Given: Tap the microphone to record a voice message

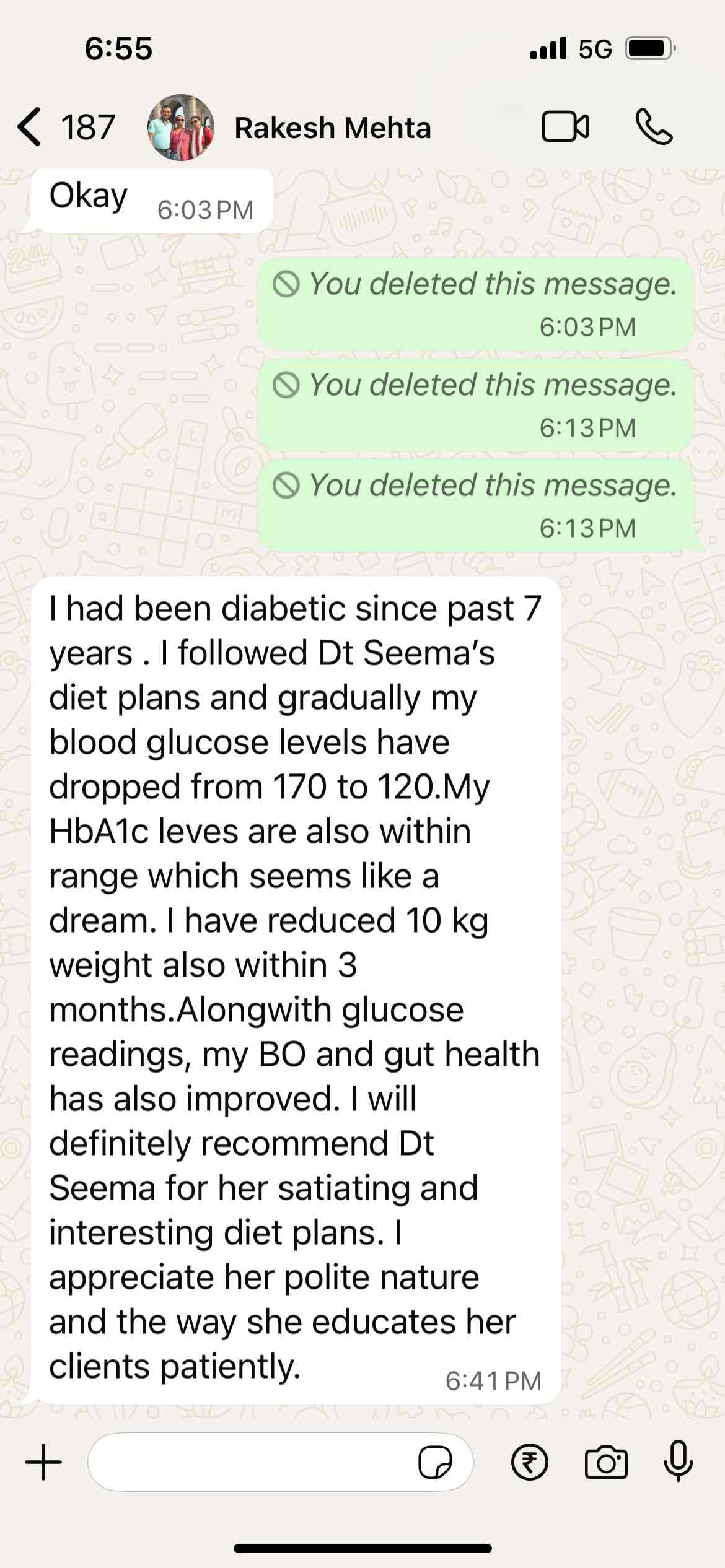Looking at the screenshot, I should (x=679, y=1461).
